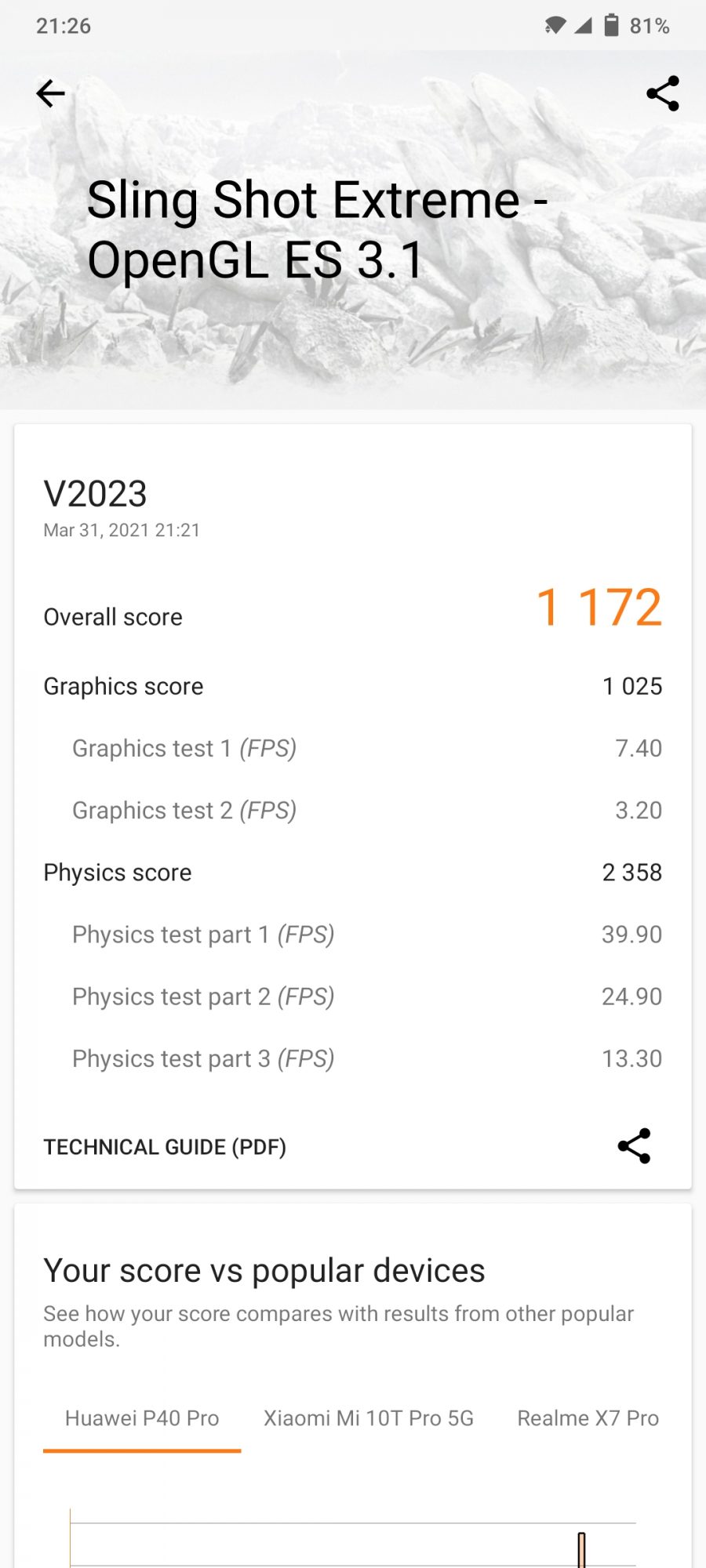Compare with the Realme X7 Pro tab

[588, 1418]
